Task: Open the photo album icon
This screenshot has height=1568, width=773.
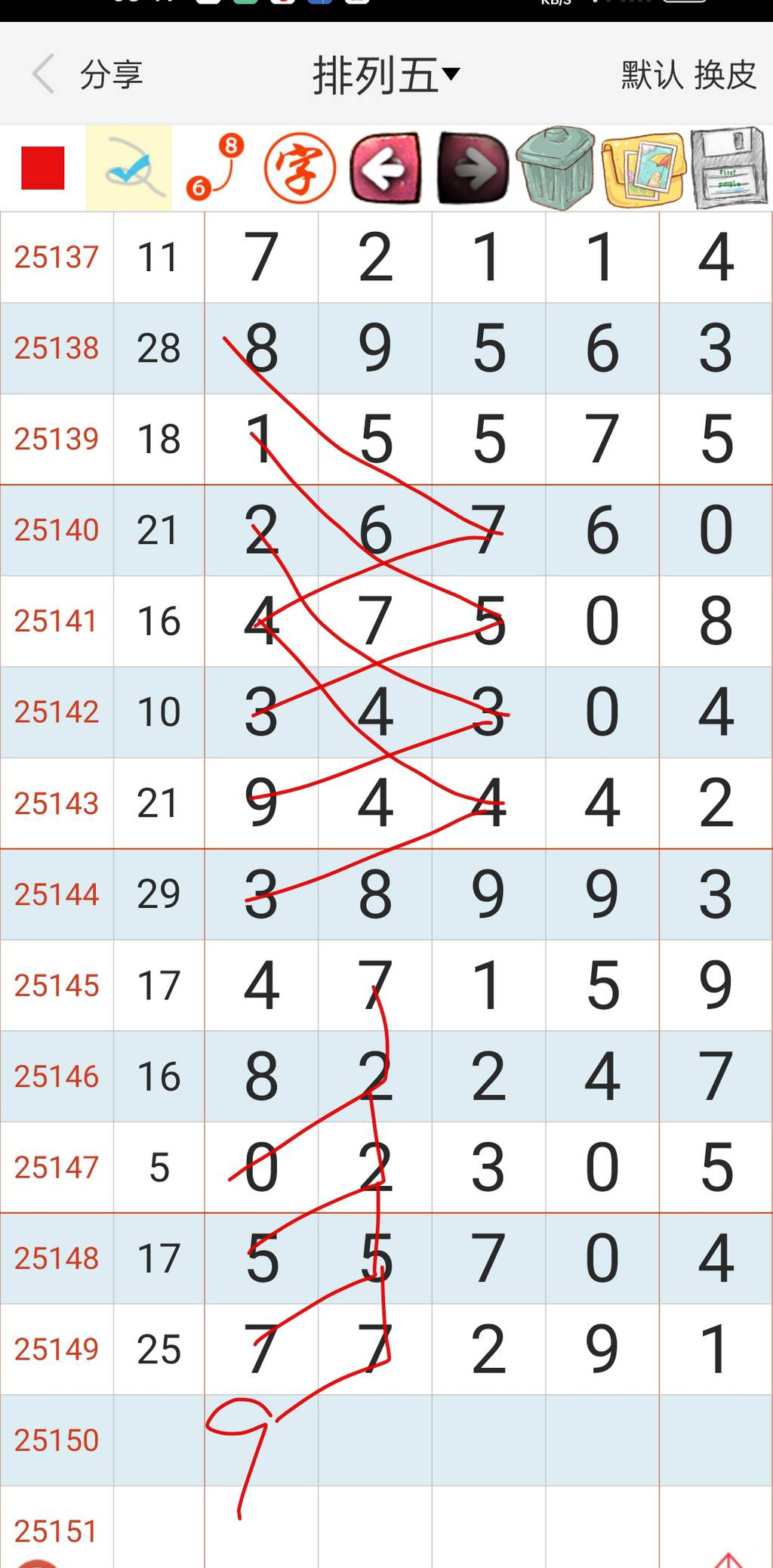Action: point(642,168)
